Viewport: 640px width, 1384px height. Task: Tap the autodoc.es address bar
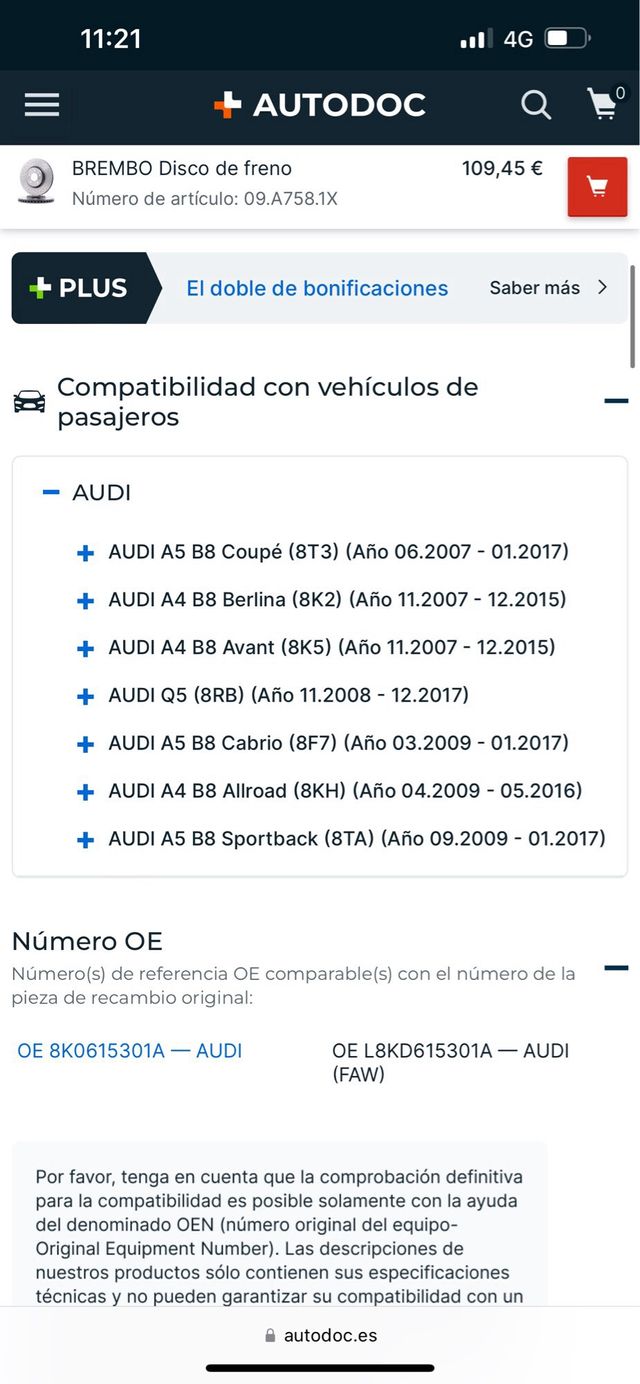point(320,1336)
